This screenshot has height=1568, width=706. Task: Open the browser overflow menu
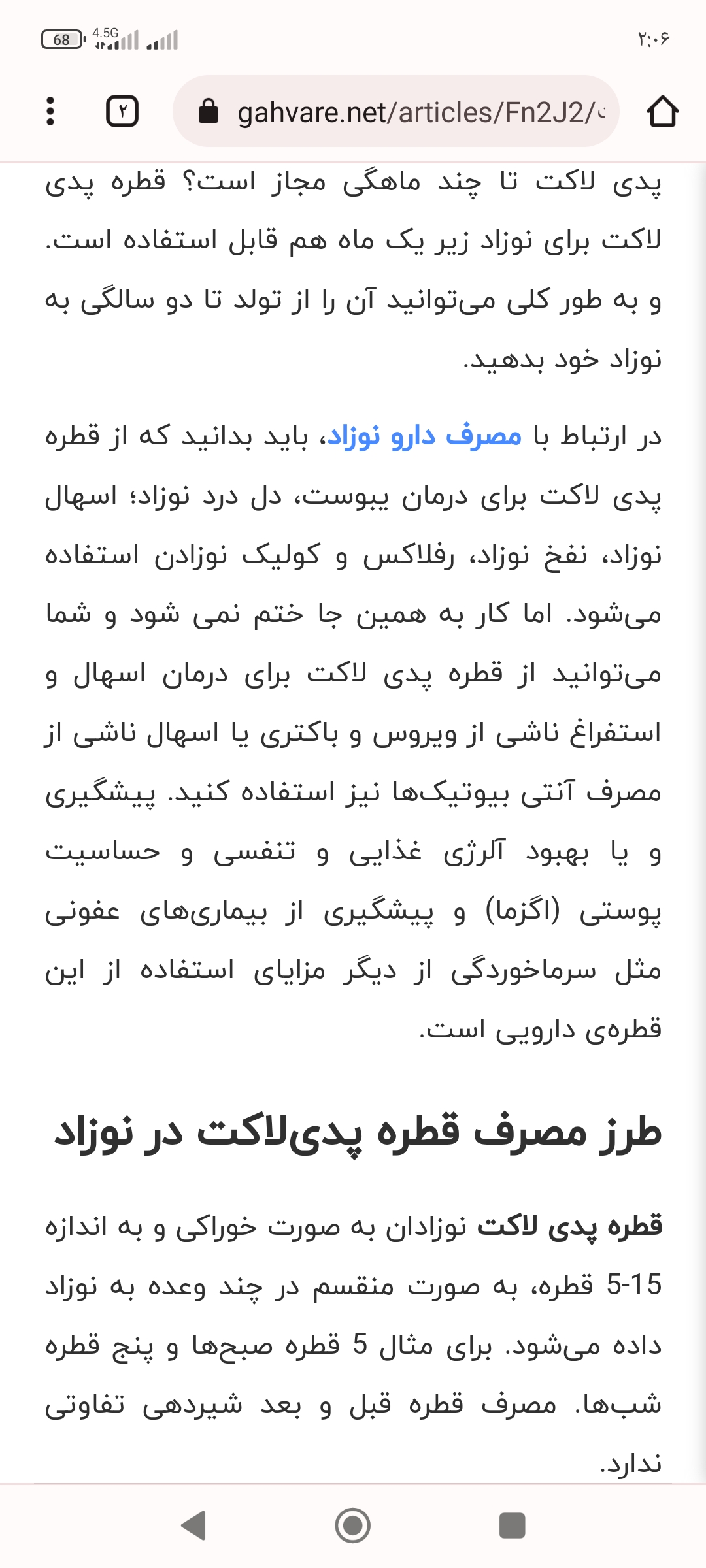pos(50,112)
